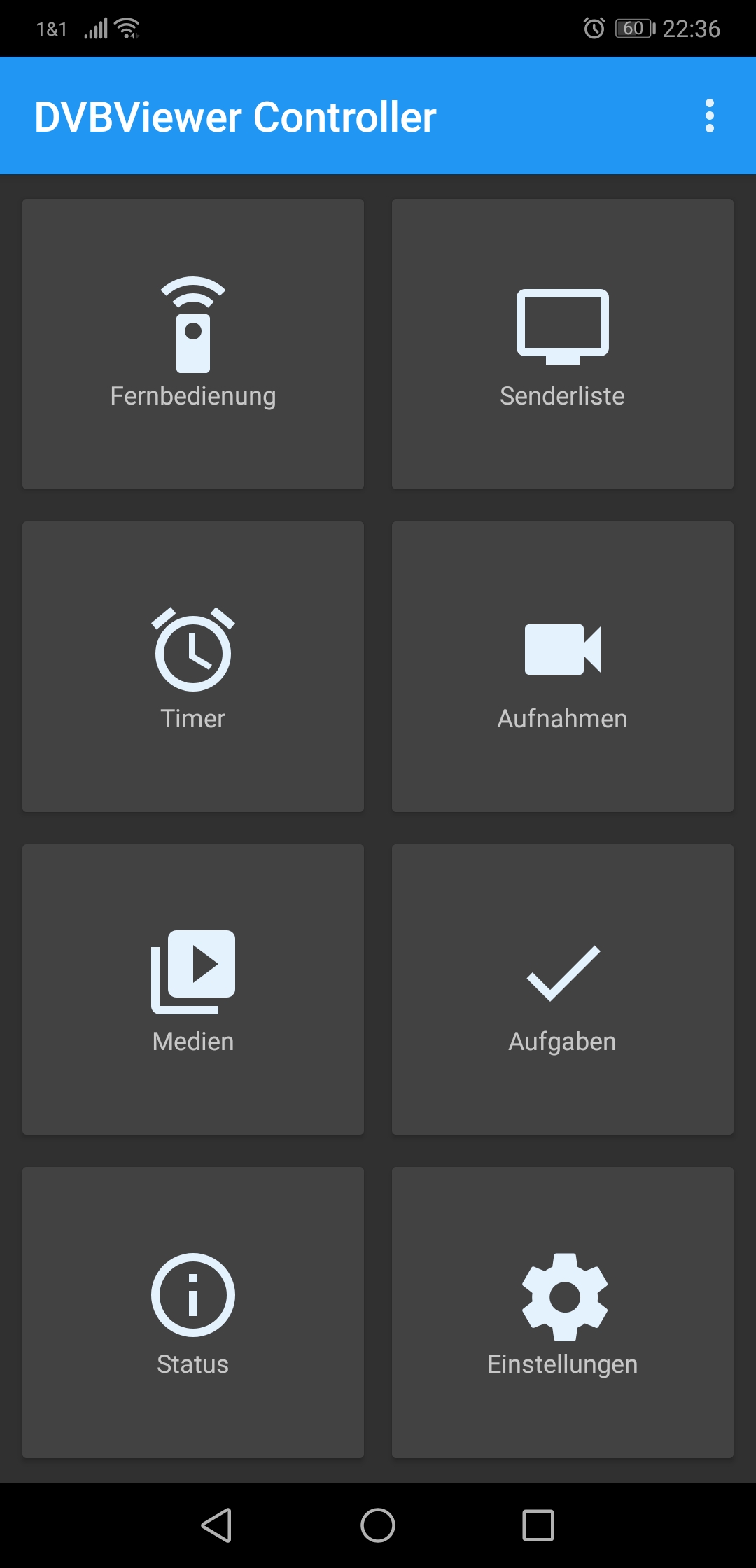Open the three-dot overflow menu
The image size is (756, 1568).
coord(709,115)
